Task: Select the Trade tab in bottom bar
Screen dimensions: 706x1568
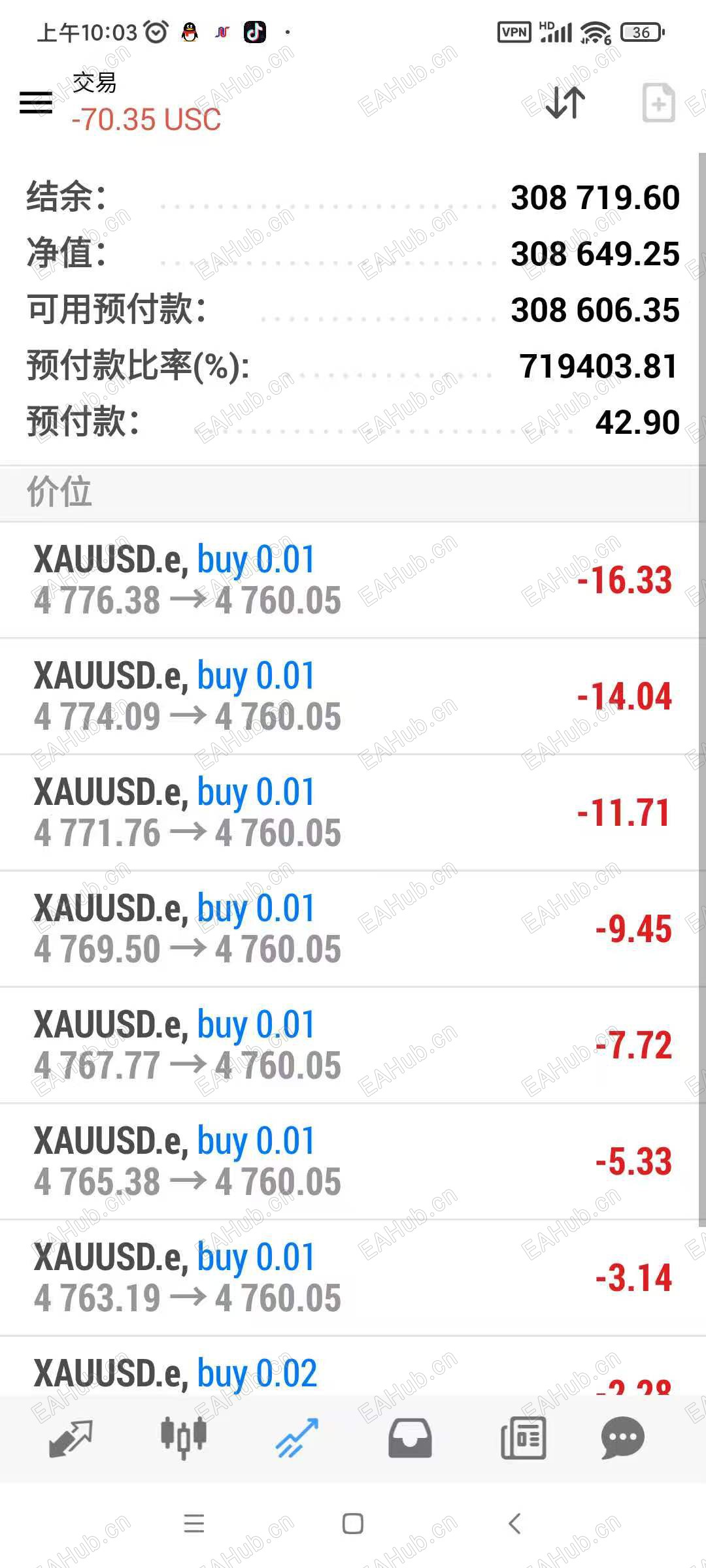Action: pos(297,1439)
